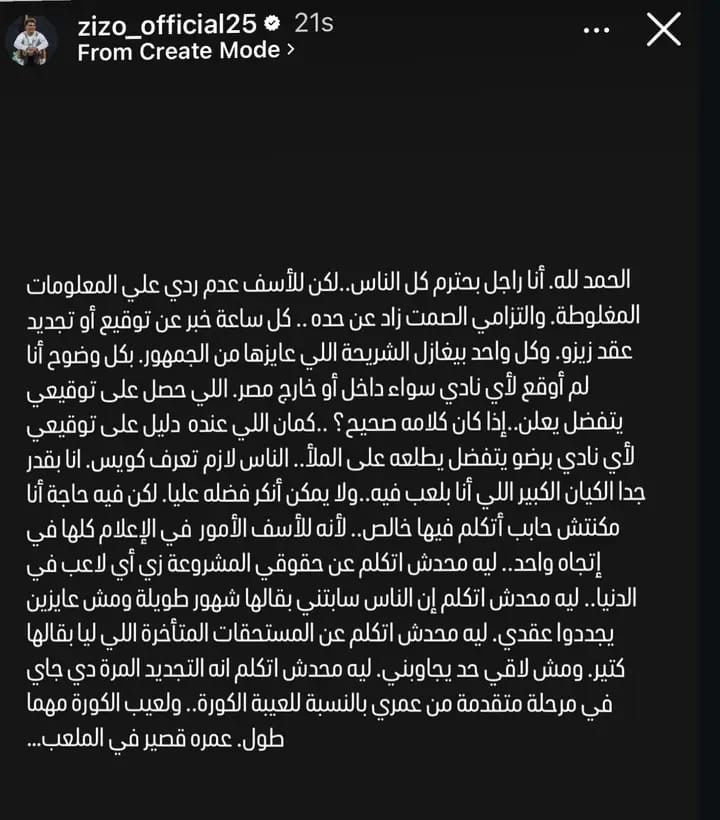Close the story viewer
The image size is (720, 820).
664,30
